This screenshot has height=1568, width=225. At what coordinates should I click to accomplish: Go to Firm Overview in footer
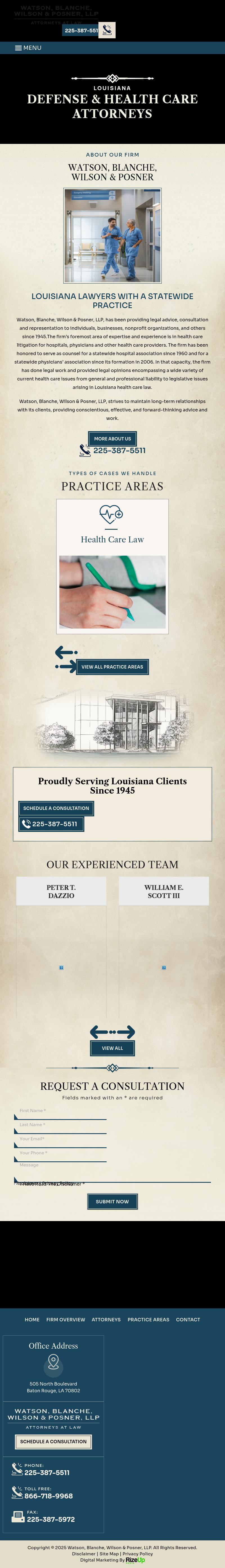click(66, 1320)
